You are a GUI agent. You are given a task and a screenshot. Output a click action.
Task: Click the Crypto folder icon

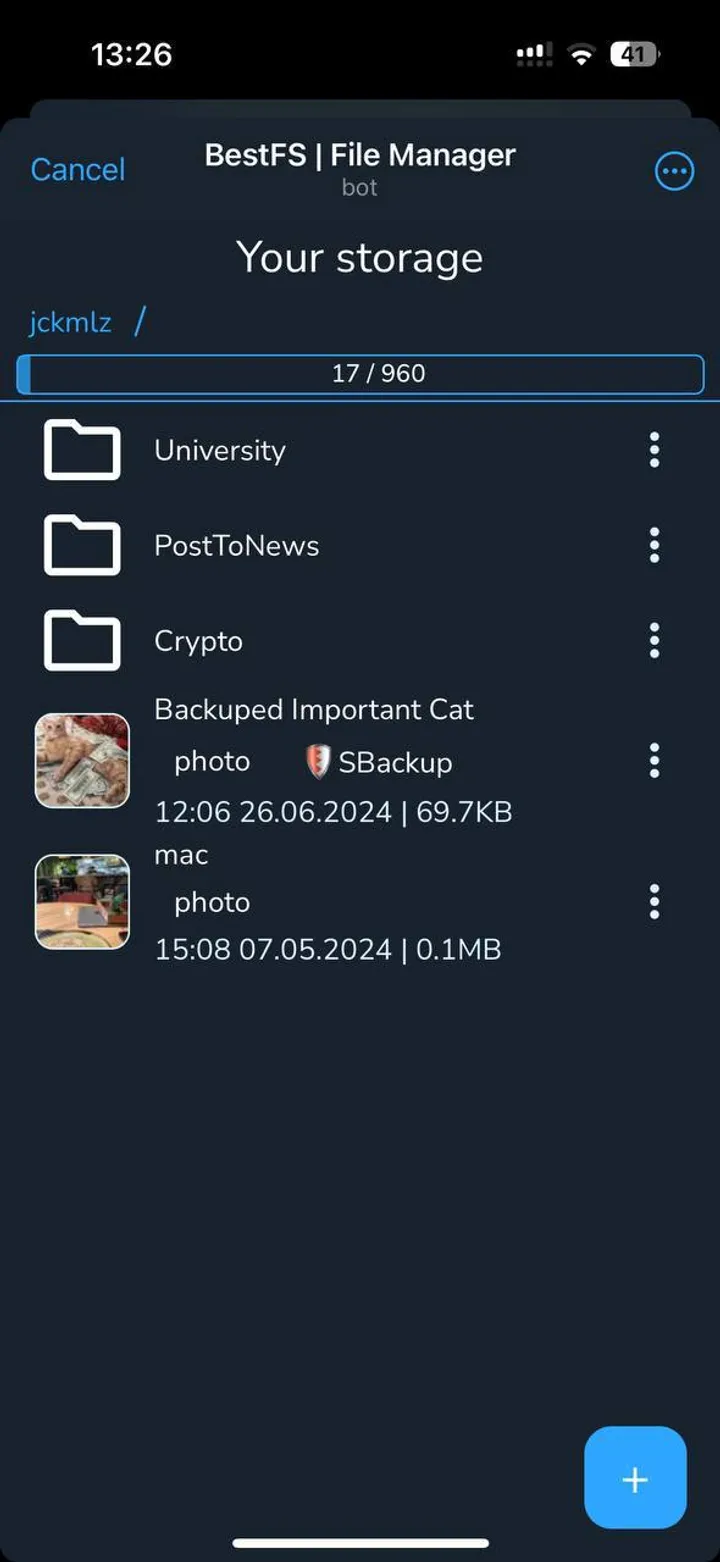(x=81, y=641)
